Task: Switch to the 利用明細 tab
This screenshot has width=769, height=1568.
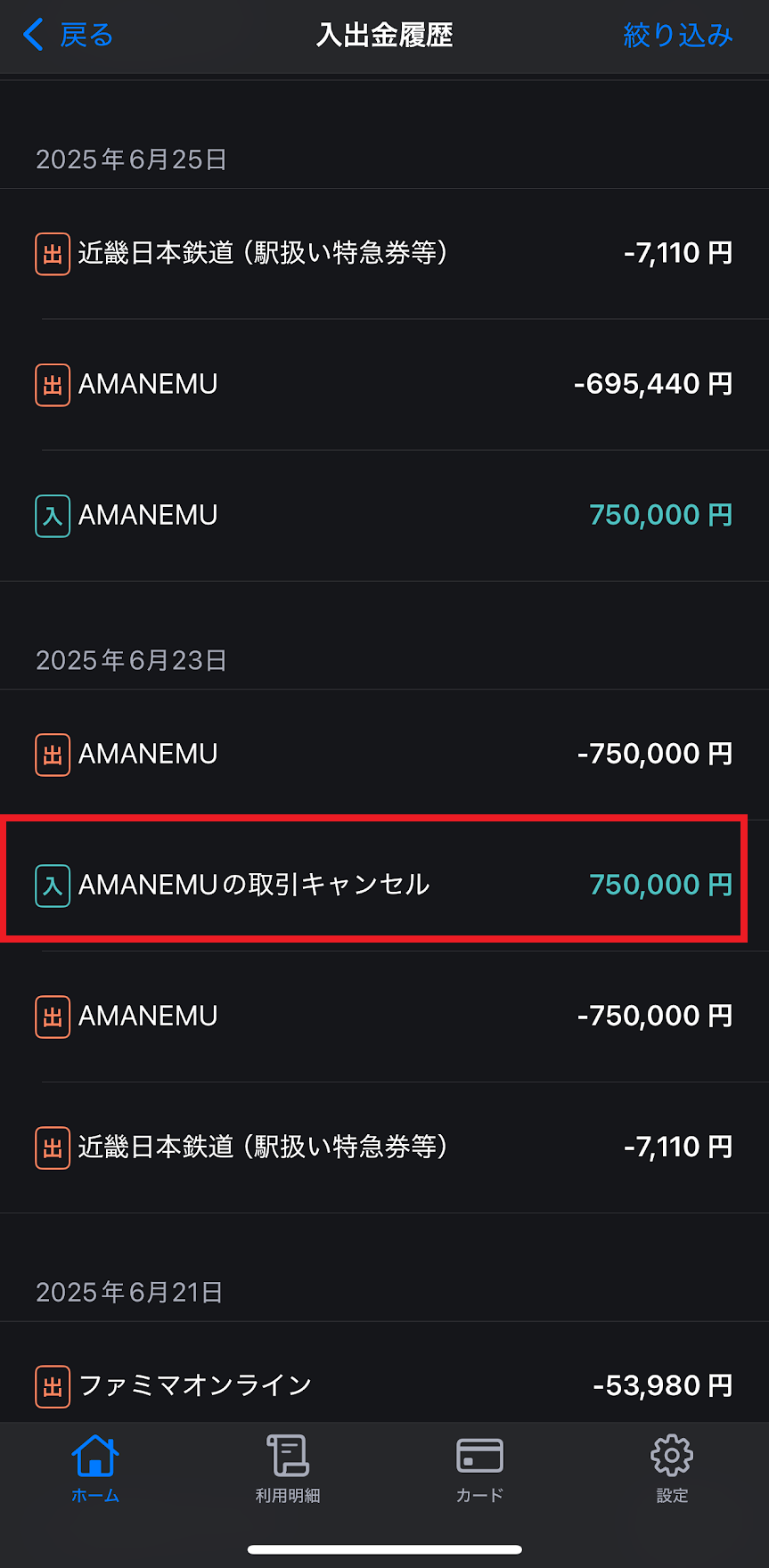Action: pos(288,1470)
